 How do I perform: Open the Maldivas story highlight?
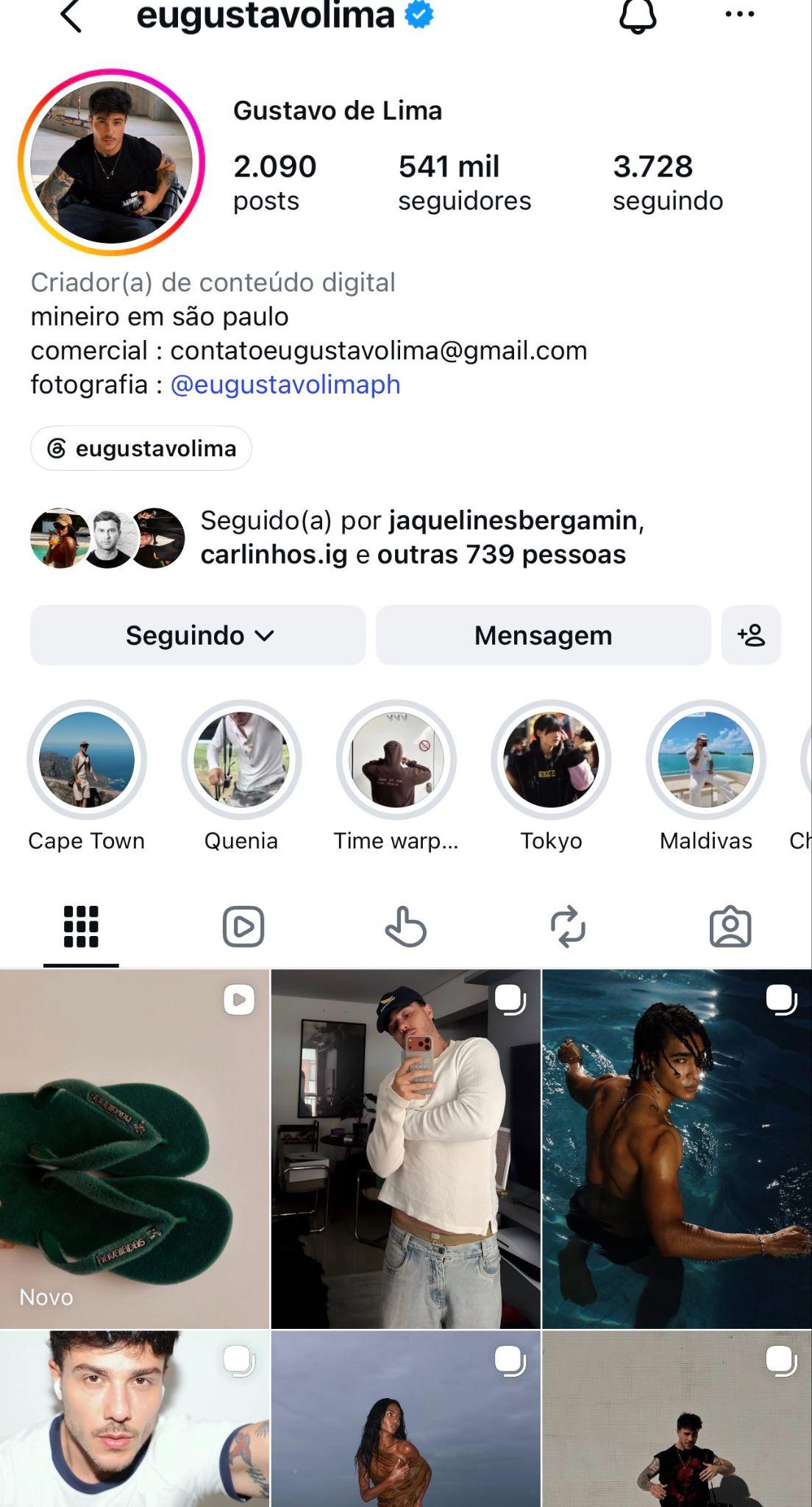pyautogui.click(x=706, y=776)
